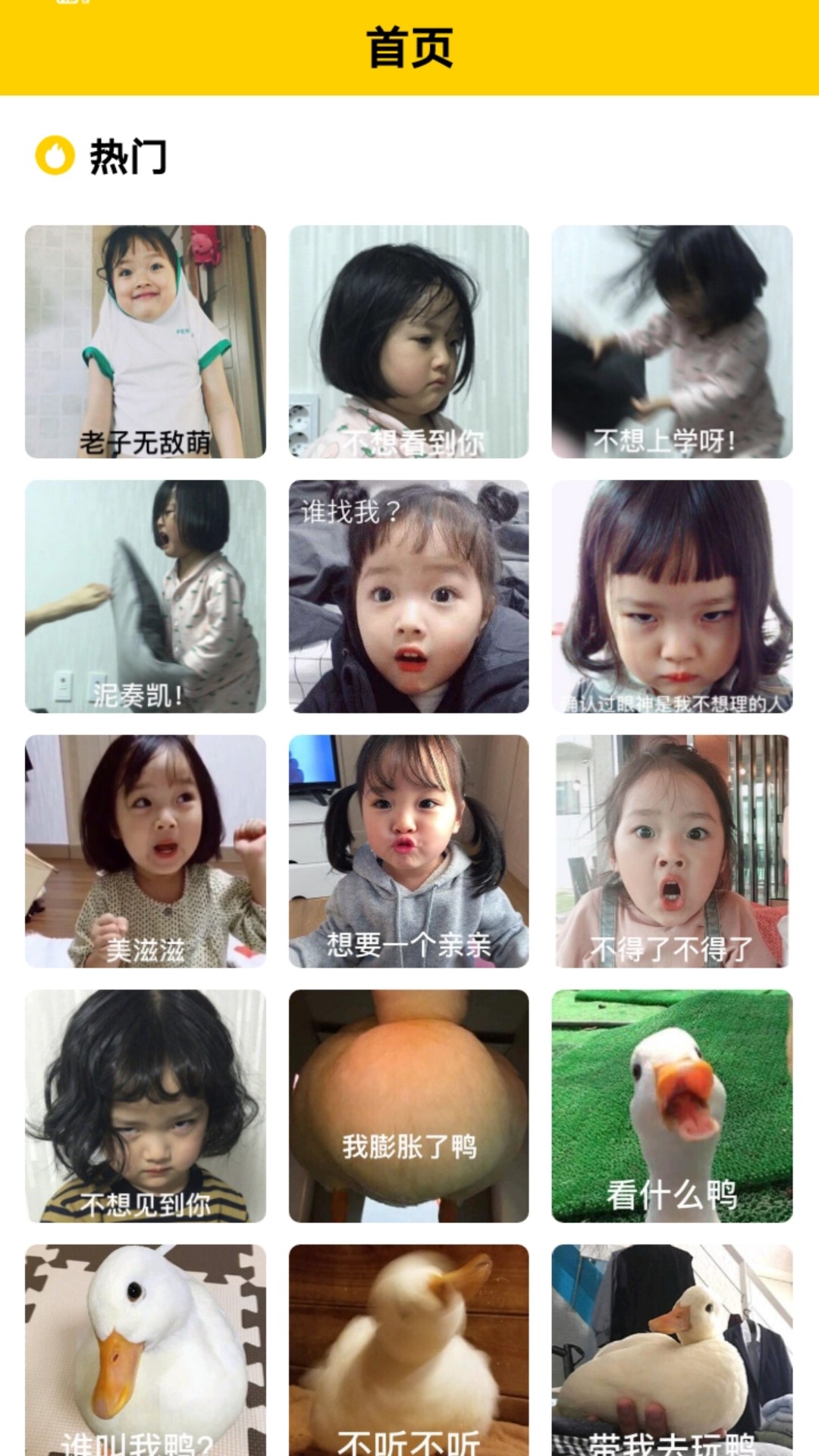Open the 不想上学呀! sticker
This screenshot has width=819, height=1456.
click(x=672, y=341)
